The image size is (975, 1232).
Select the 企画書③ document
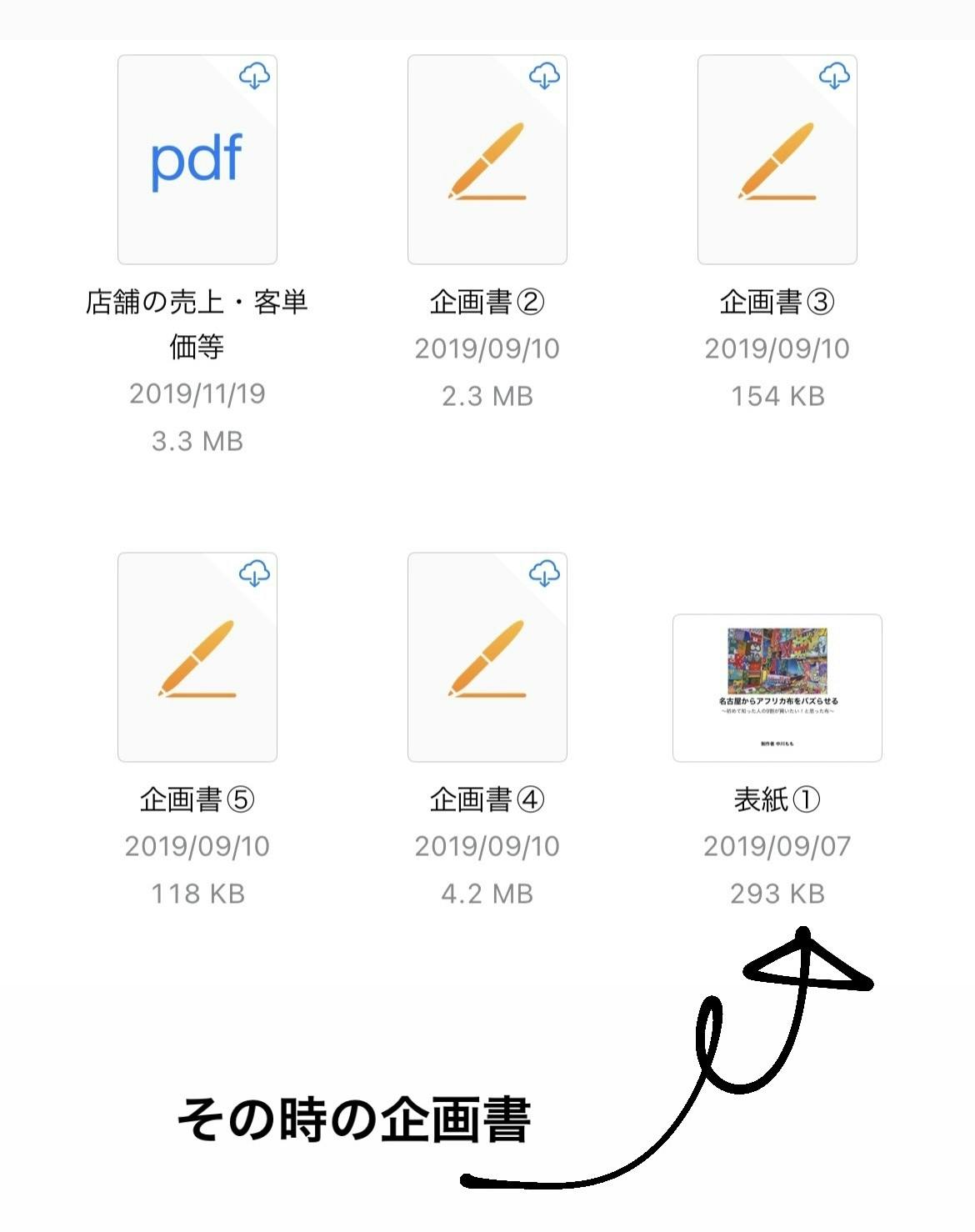[x=777, y=160]
